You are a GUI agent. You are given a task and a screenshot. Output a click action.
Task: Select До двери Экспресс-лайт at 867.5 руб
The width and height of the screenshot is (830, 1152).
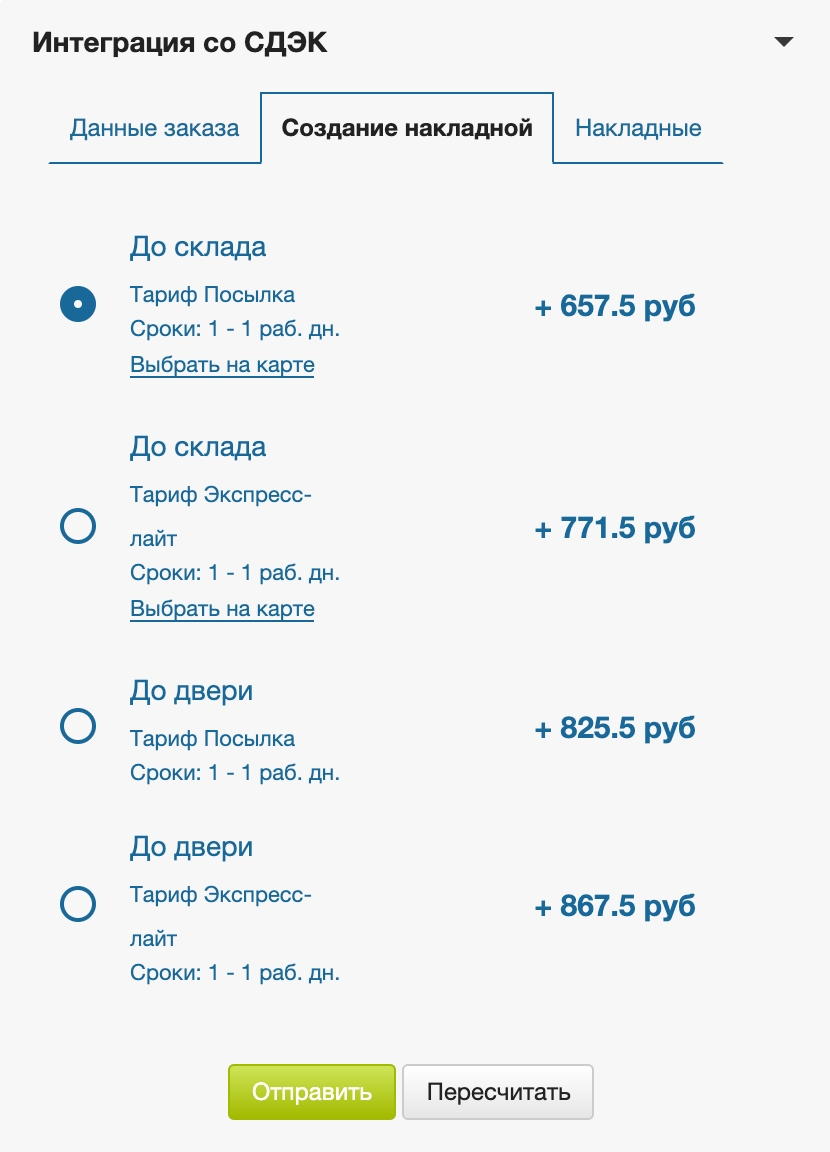(x=78, y=905)
